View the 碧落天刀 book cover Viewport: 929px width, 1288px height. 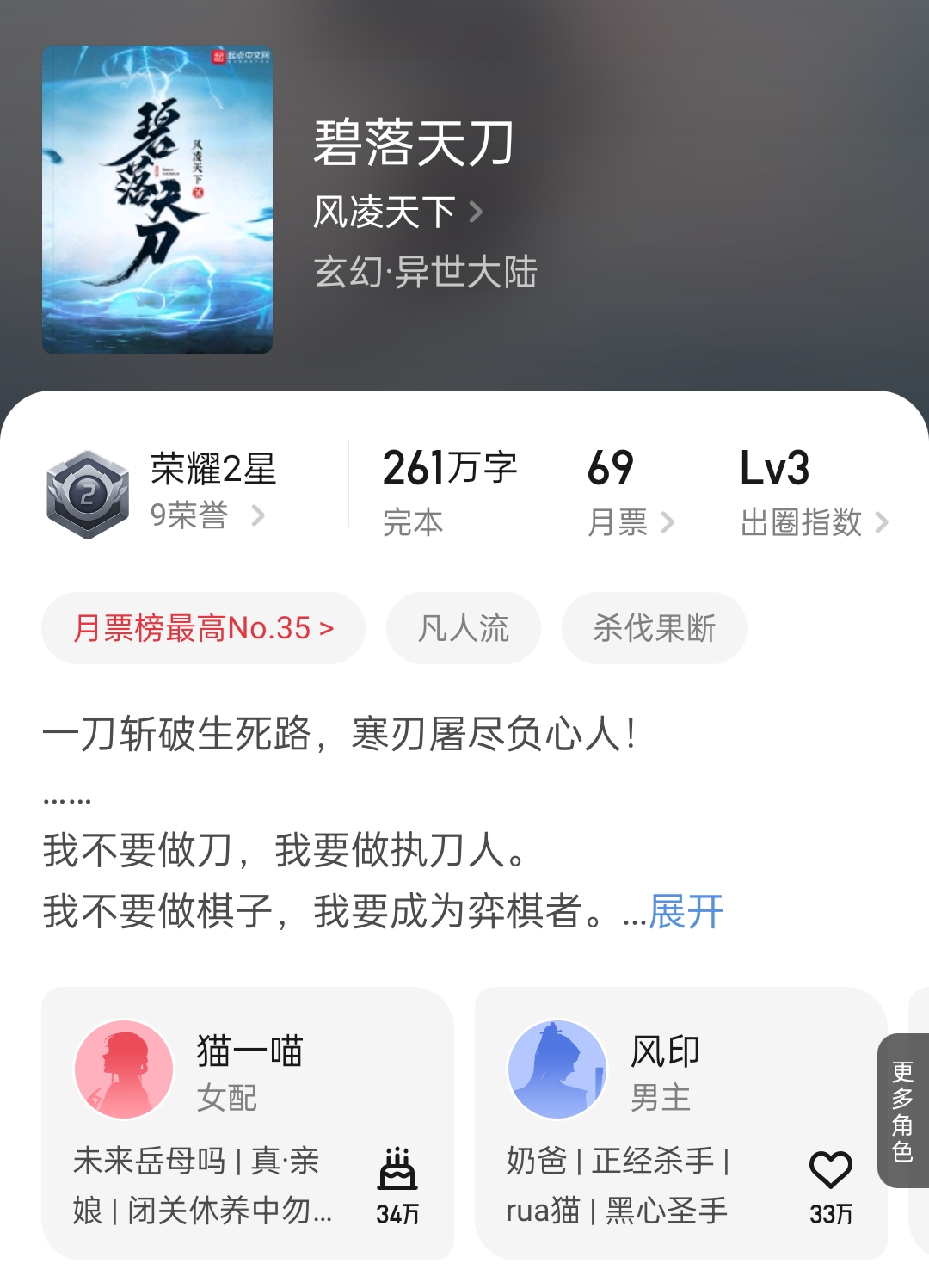click(157, 200)
